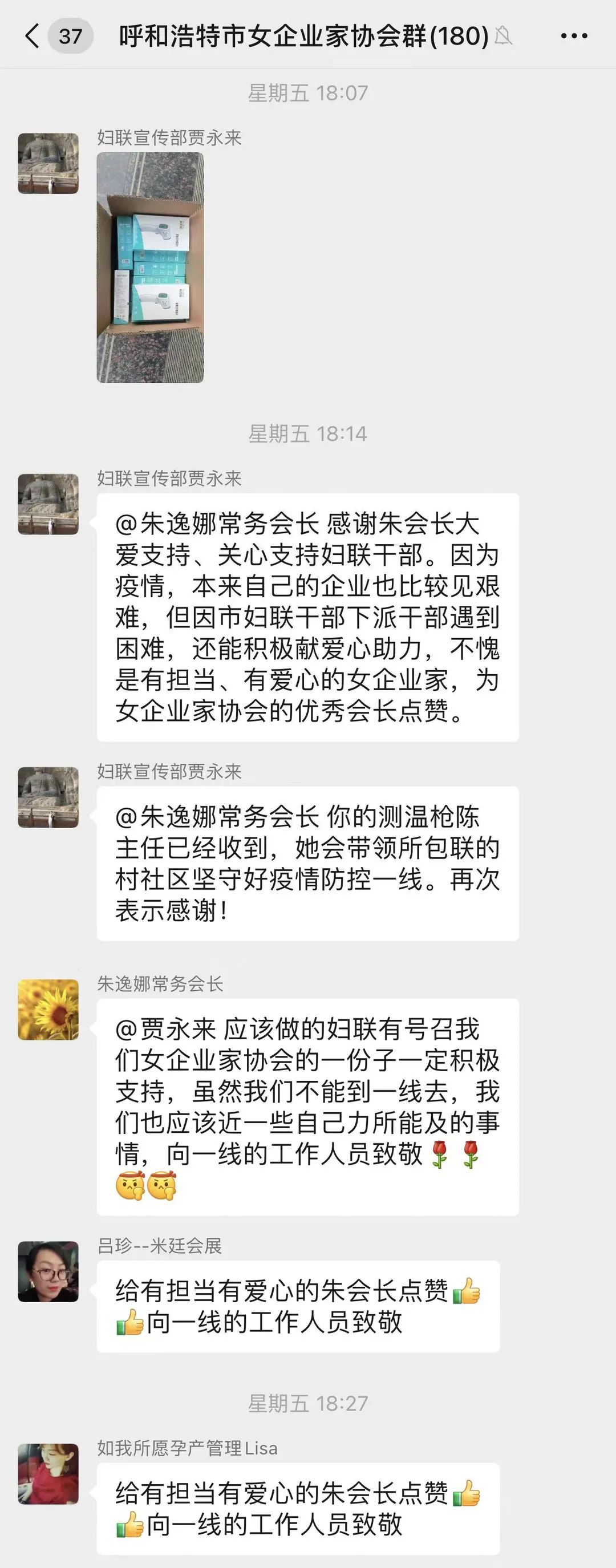Tap 妇联宣传部贾永来's avatar beside the photo message
The width and height of the screenshot is (616, 1568).
pyautogui.click(x=48, y=163)
